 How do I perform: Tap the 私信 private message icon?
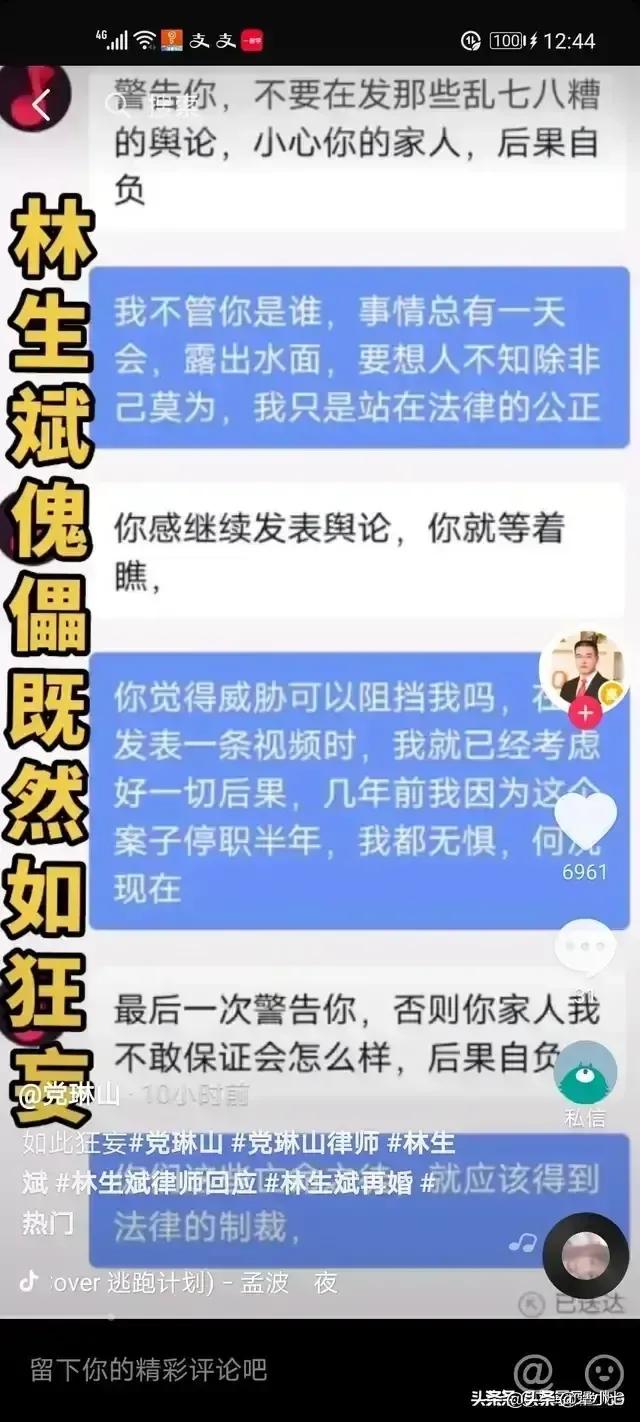coord(585,1075)
